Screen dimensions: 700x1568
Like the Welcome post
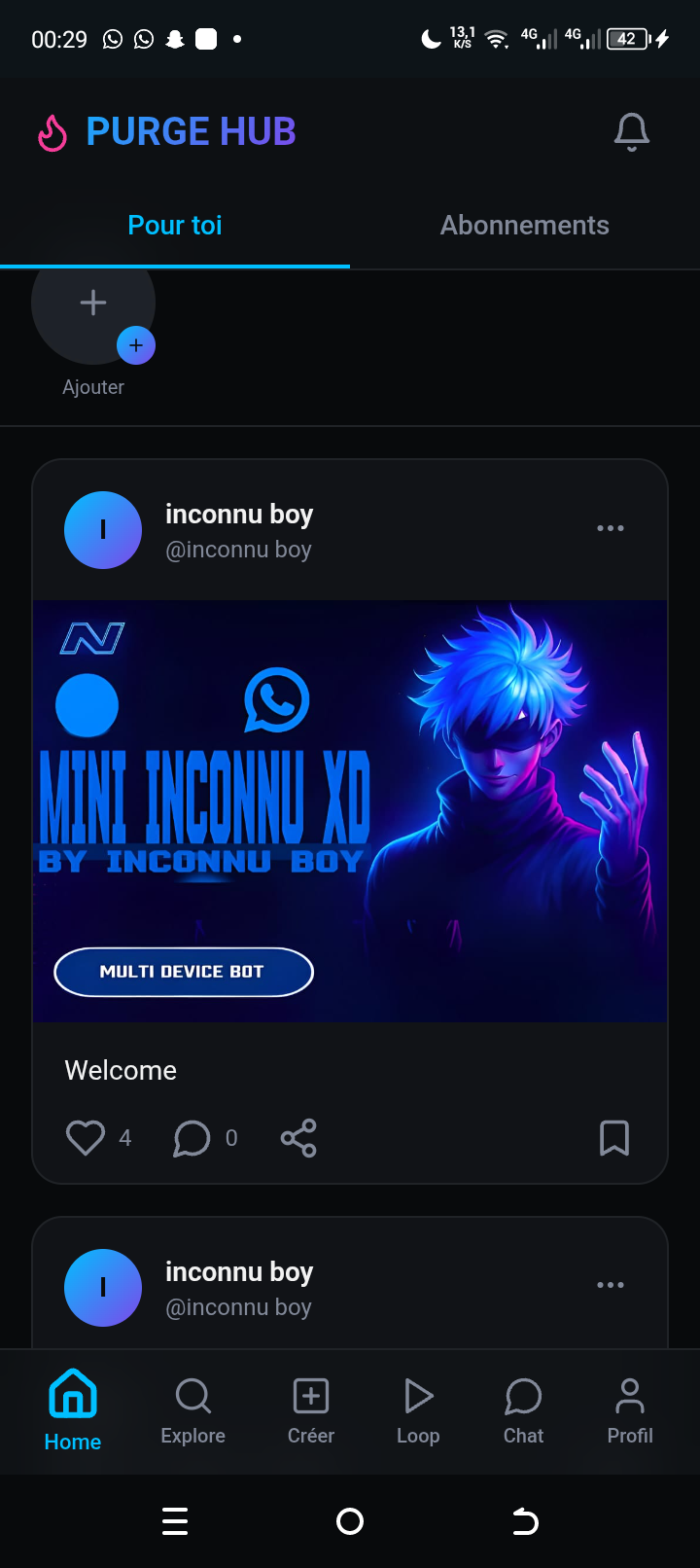86,1137
